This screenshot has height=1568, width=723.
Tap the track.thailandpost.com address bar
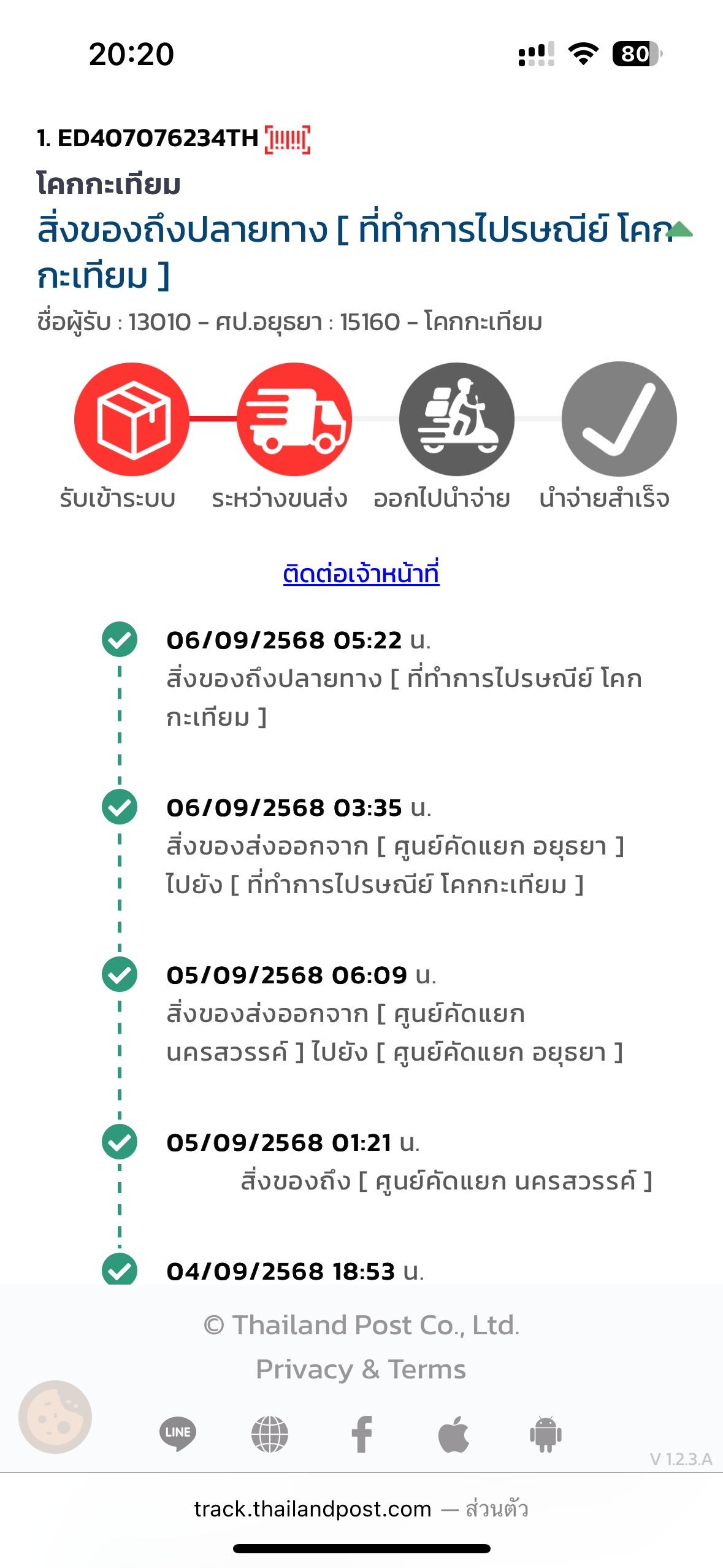point(361,1508)
